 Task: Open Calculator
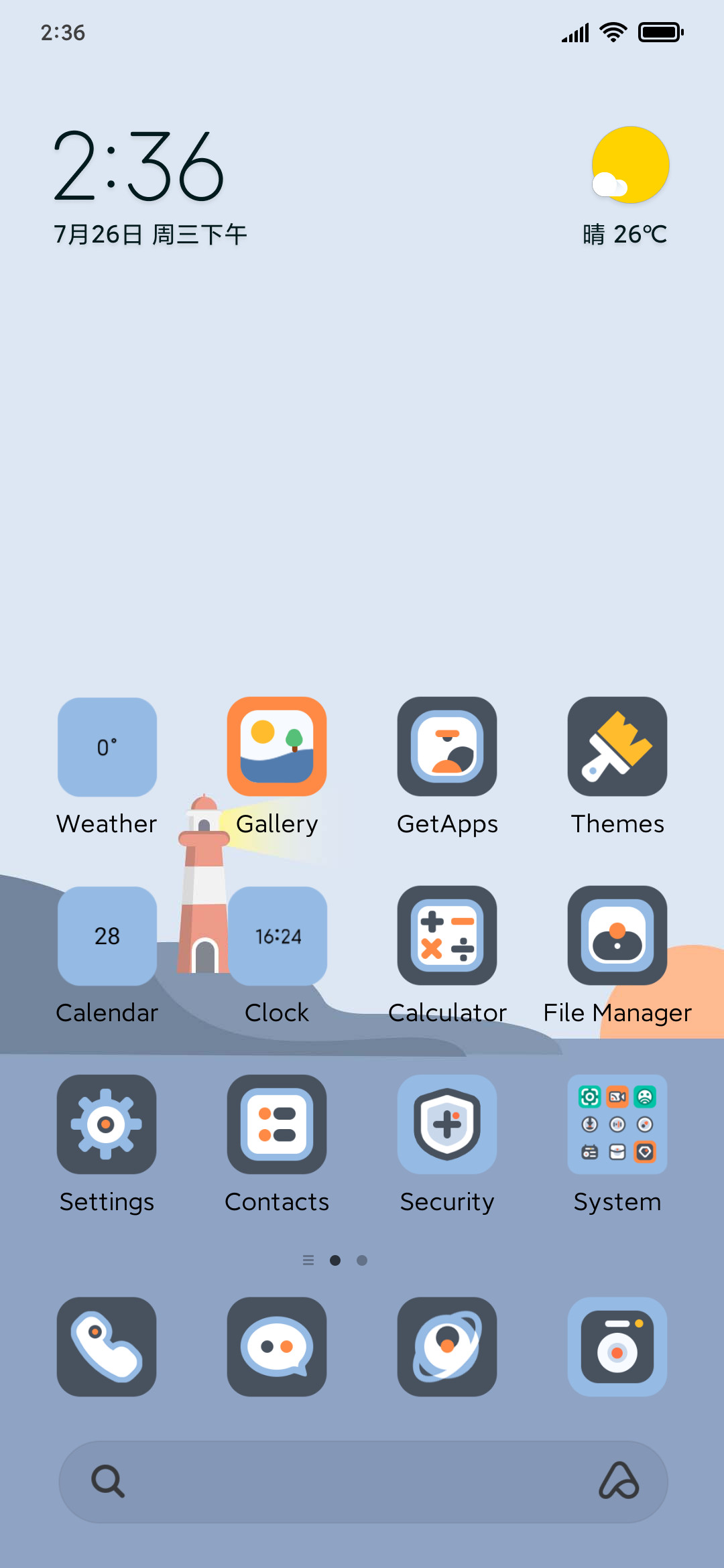[x=447, y=936]
